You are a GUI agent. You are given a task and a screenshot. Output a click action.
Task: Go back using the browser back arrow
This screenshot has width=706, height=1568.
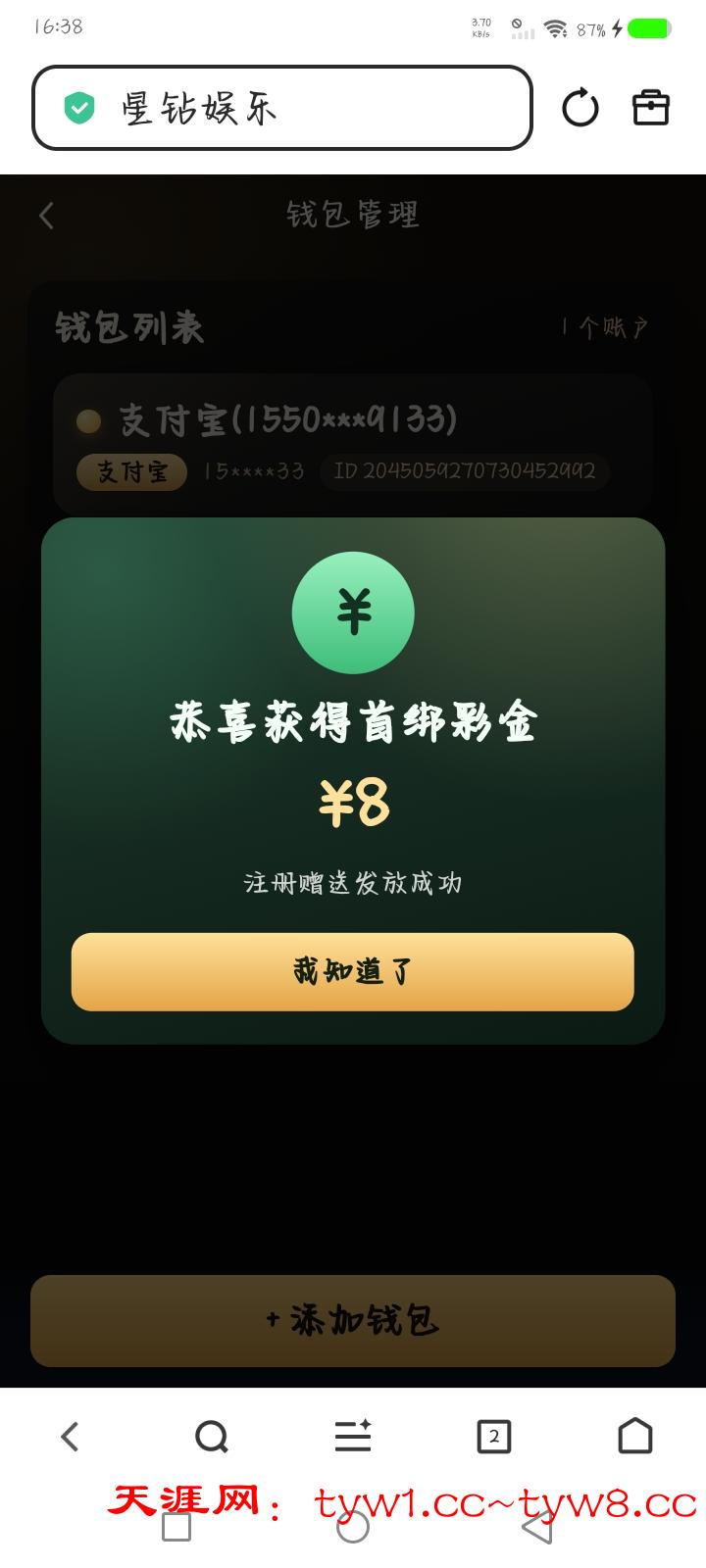click(70, 1437)
